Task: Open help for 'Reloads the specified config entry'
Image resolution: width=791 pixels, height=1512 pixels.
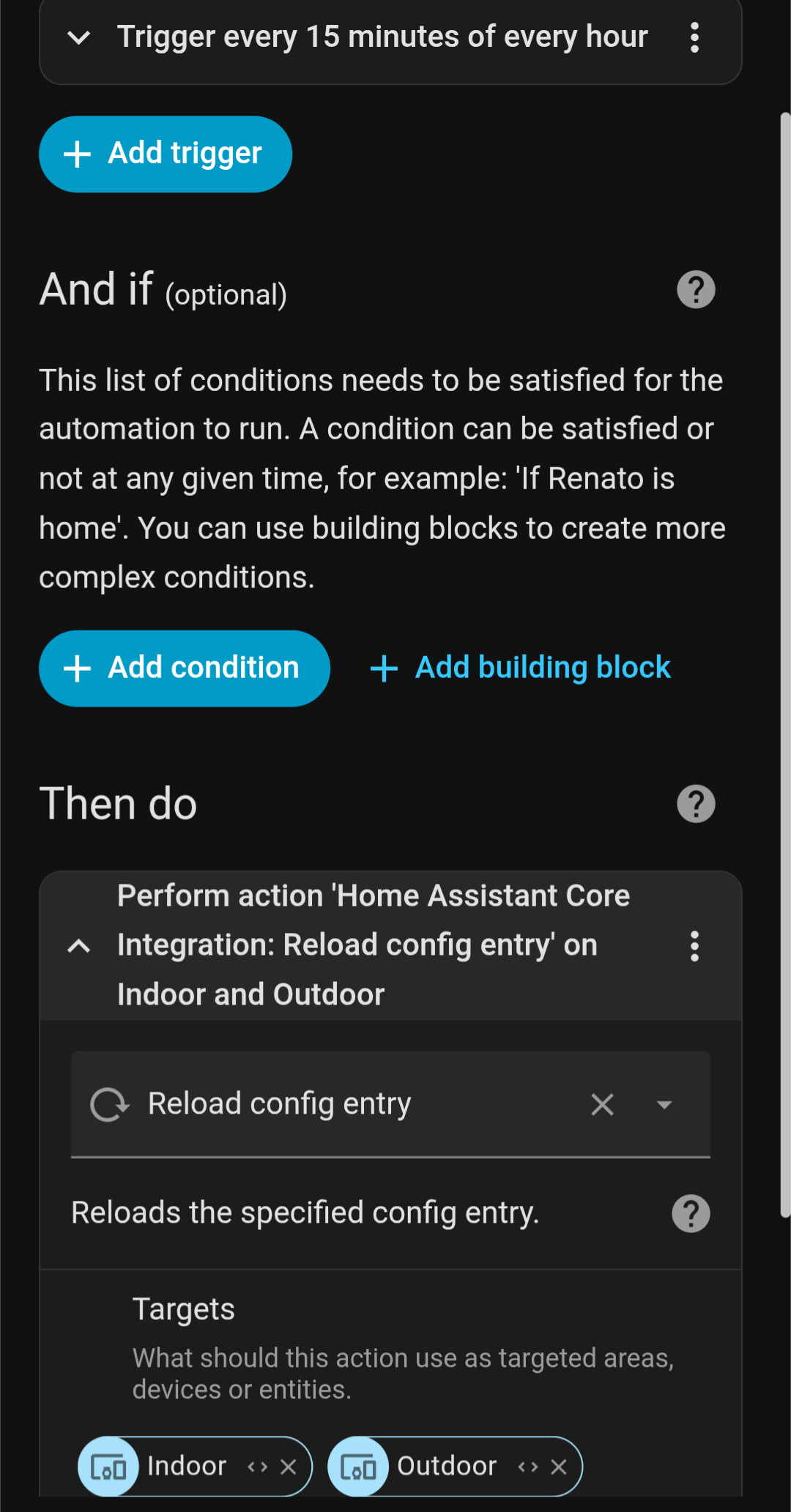Action: (x=691, y=1213)
